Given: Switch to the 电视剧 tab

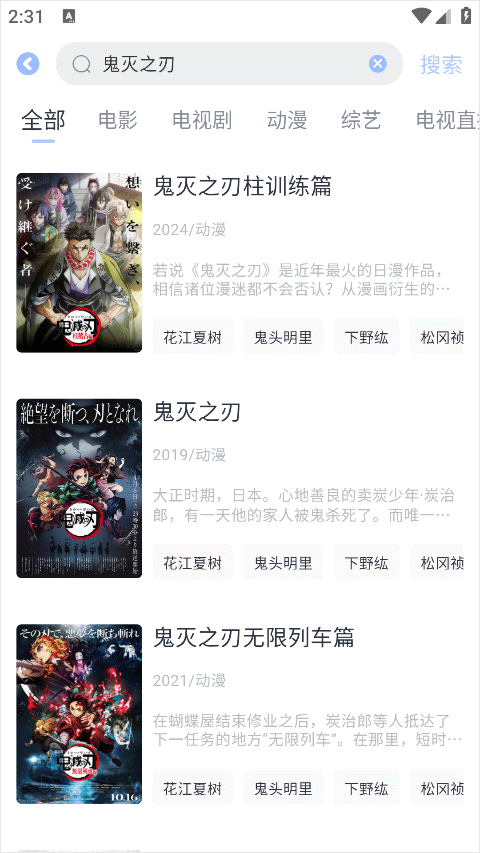Looking at the screenshot, I should 202,120.
